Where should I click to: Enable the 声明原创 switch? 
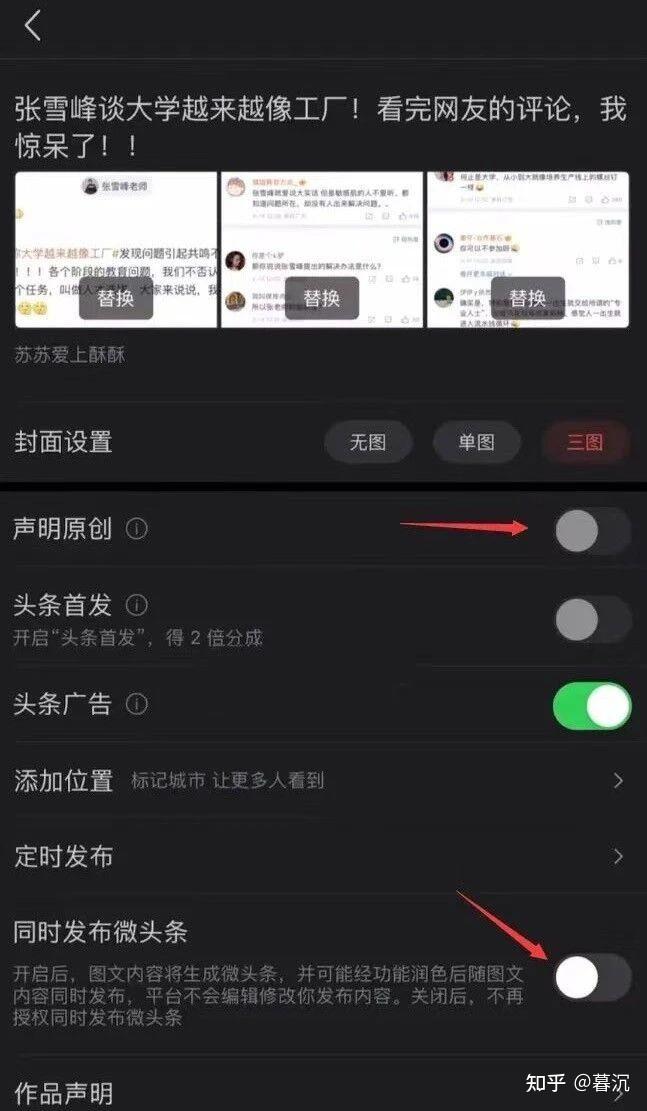[x=592, y=530]
